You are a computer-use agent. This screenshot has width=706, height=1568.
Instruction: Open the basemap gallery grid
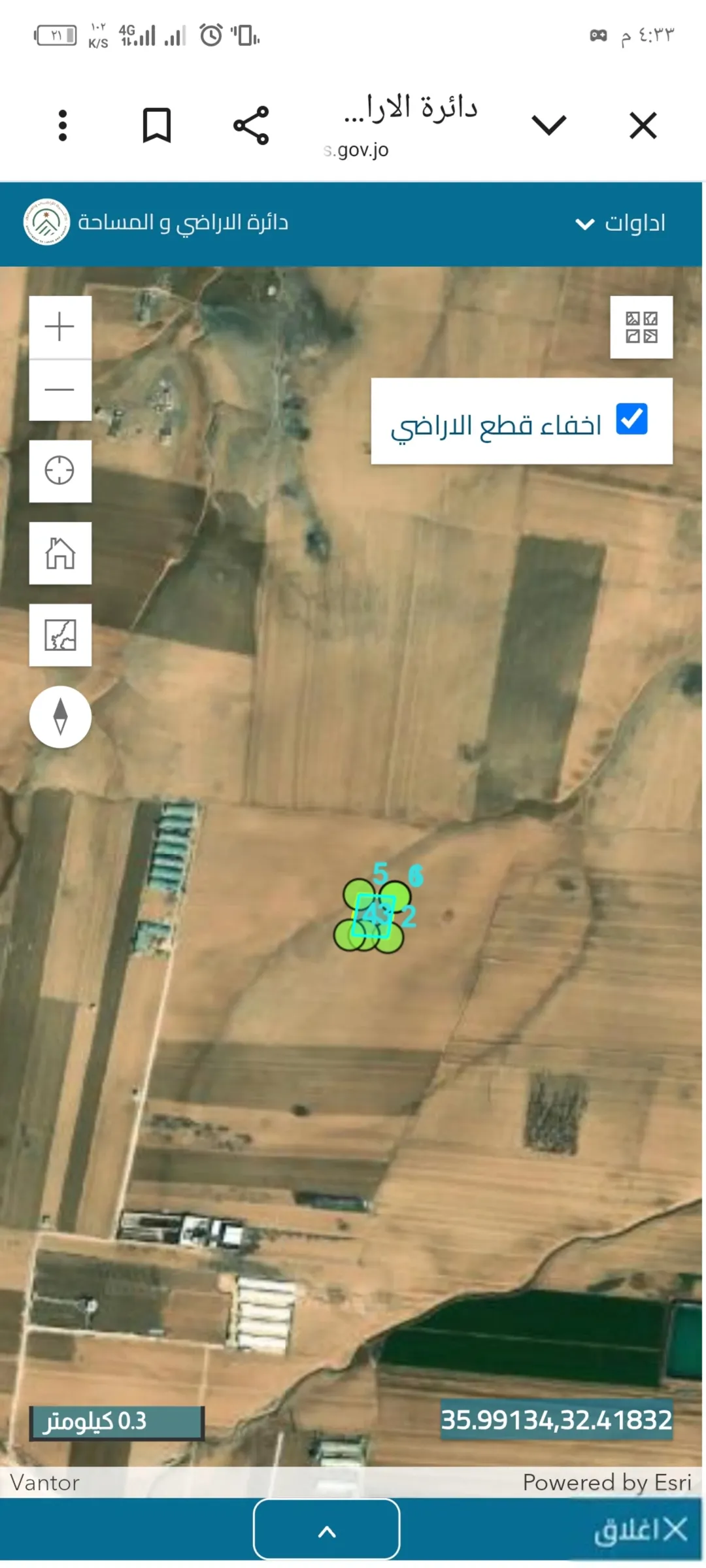(641, 327)
